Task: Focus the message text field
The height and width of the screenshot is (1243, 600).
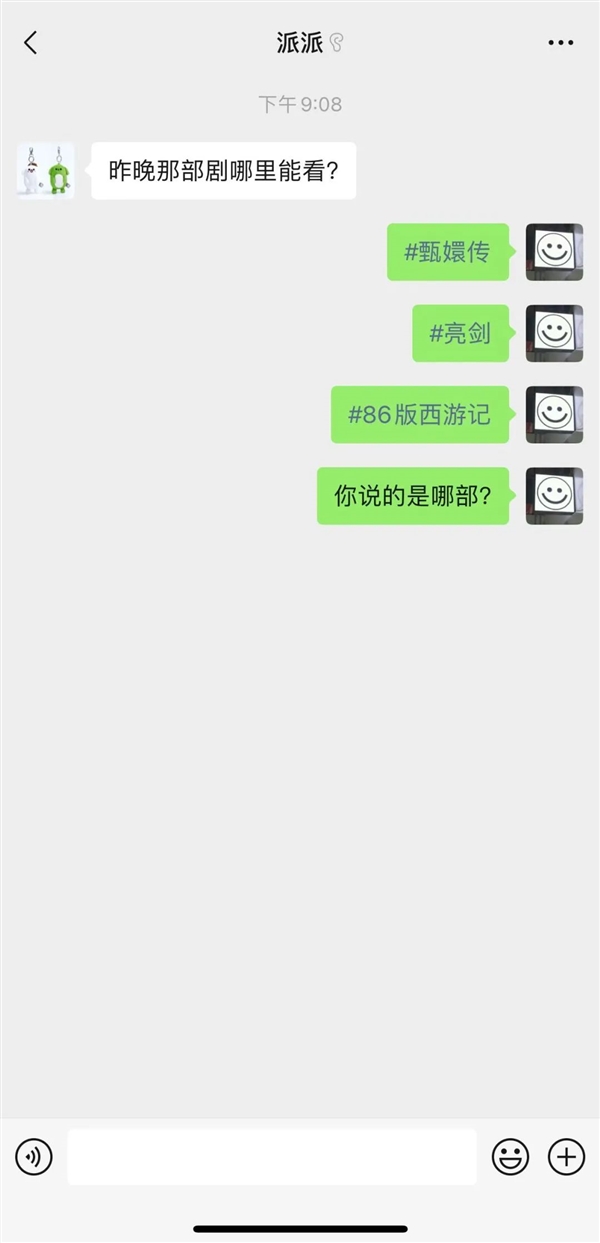Action: point(271,1157)
